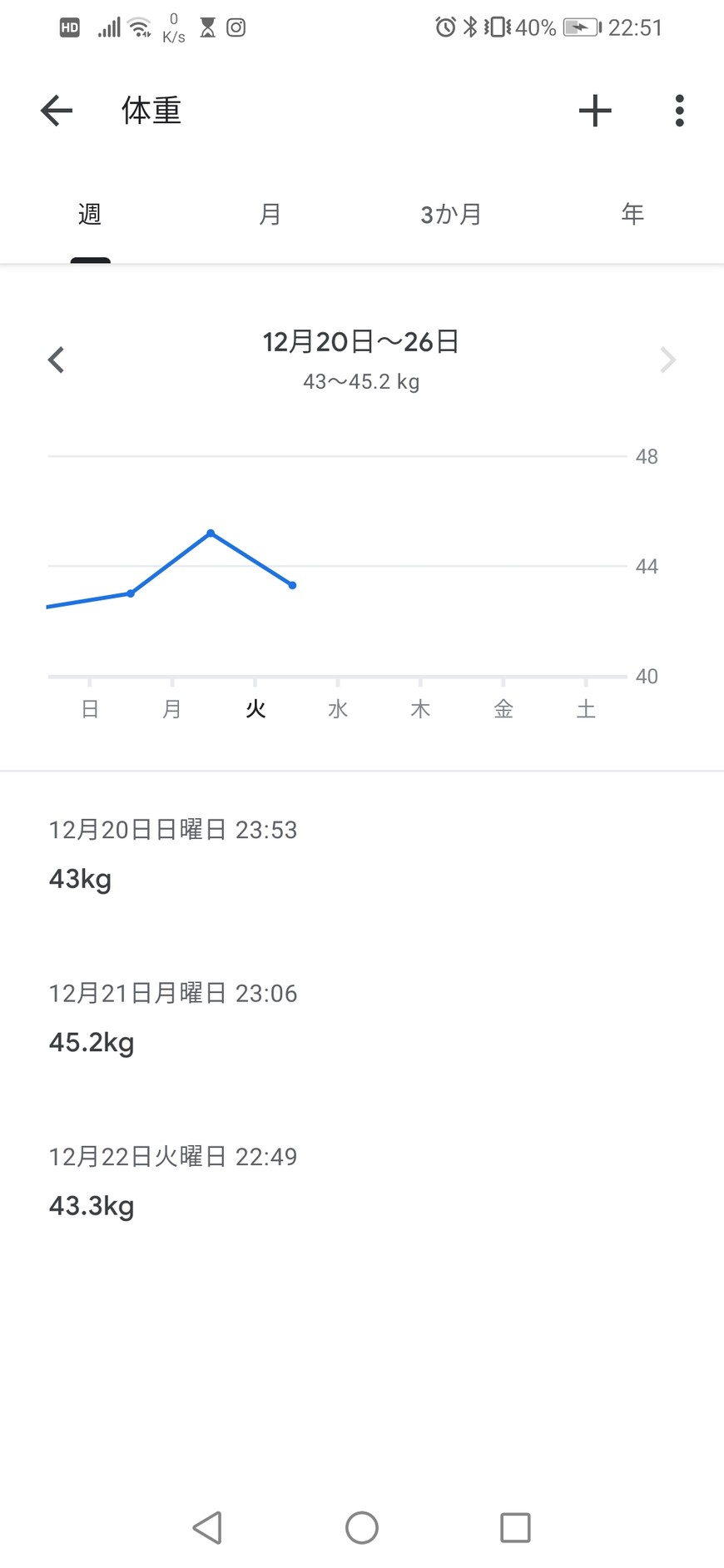Open the three-dot overflow menu
This screenshot has height=1568, width=724.
pos(680,111)
